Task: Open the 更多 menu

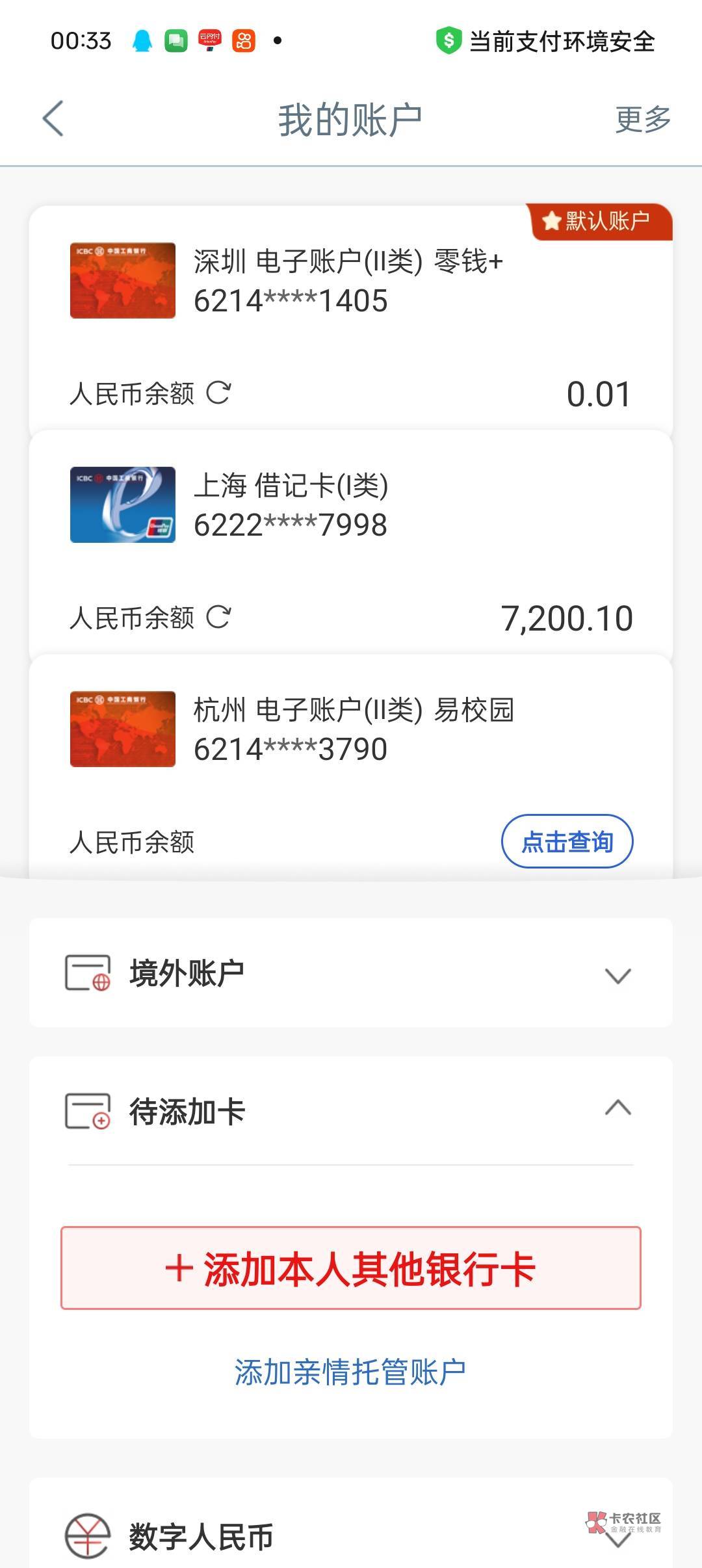Action: [642, 120]
